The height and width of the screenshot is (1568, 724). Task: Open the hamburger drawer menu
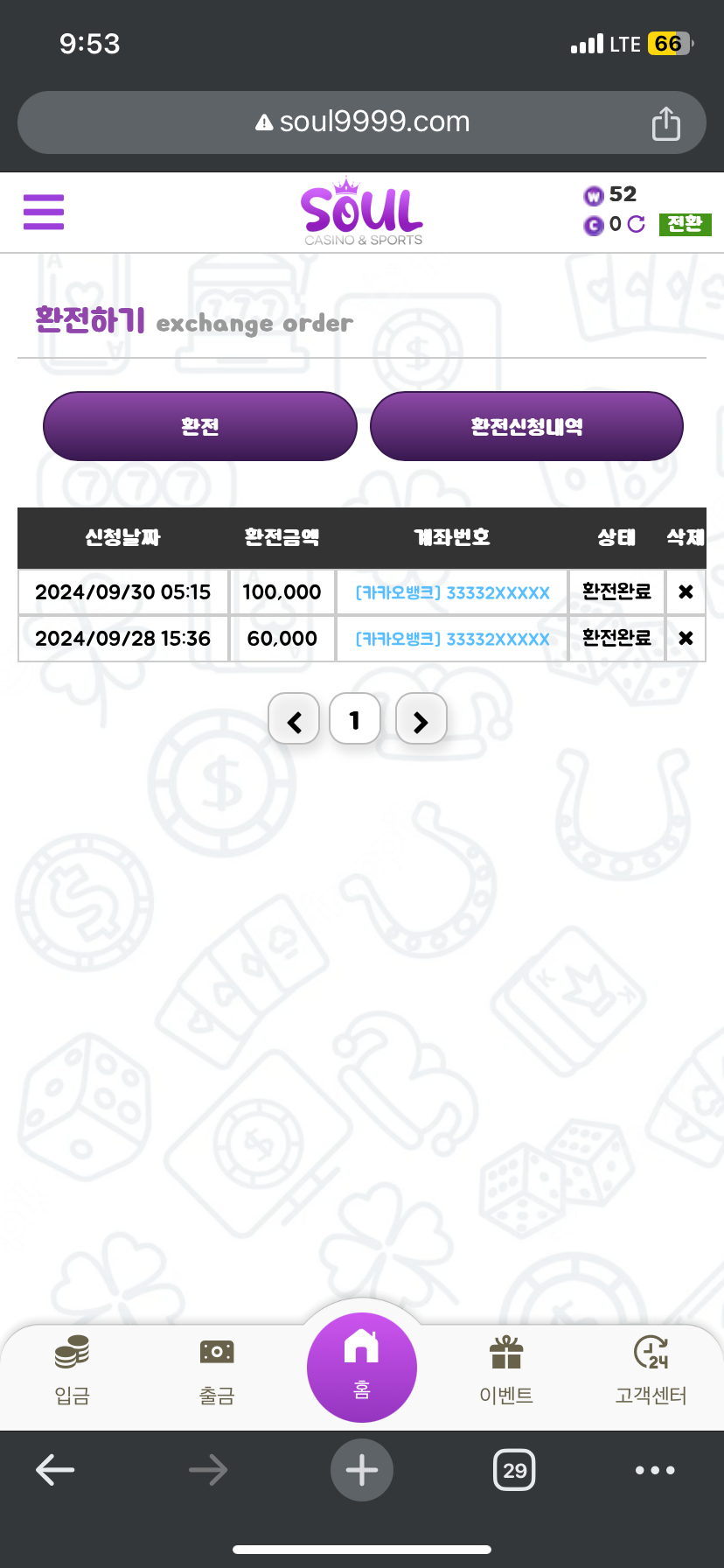point(44,212)
